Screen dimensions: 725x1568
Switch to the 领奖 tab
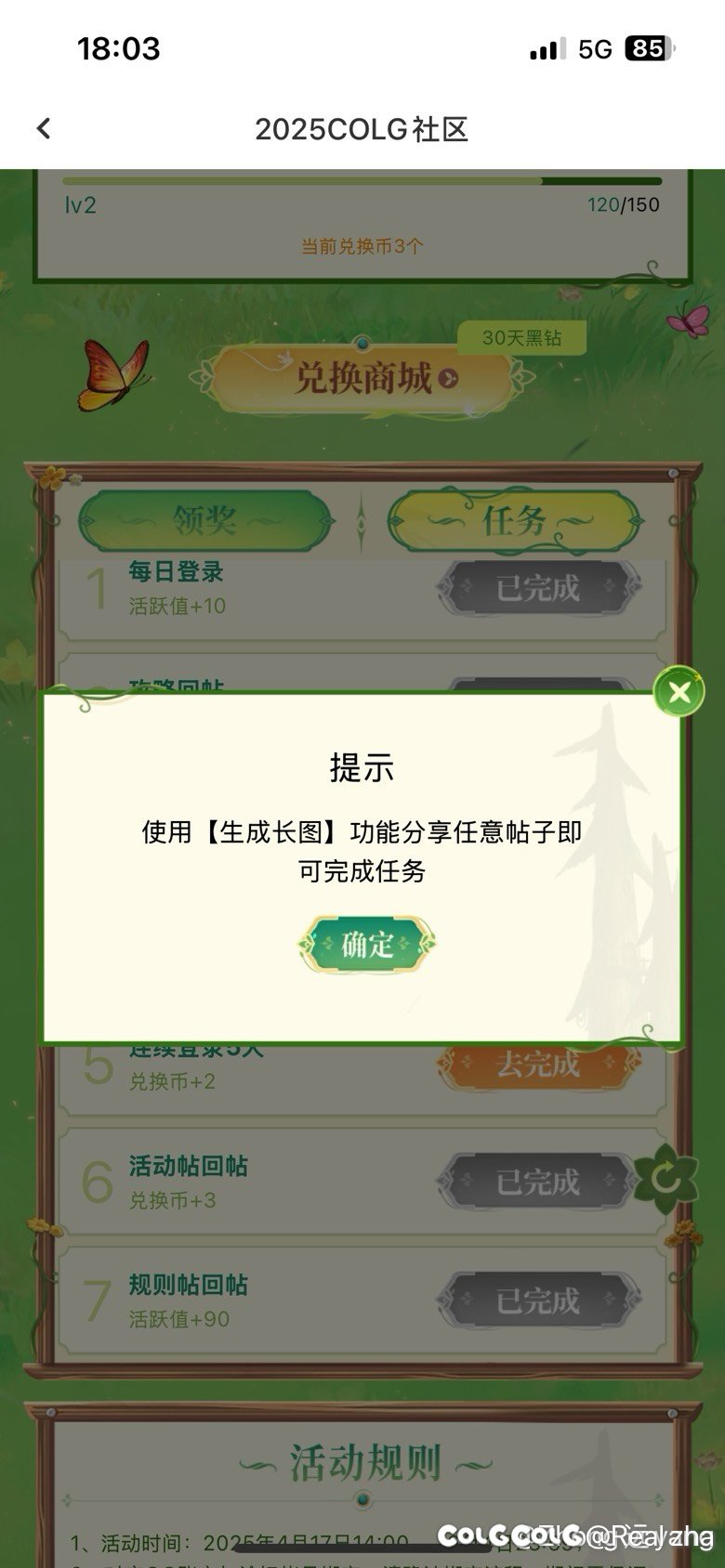pos(206,521)
